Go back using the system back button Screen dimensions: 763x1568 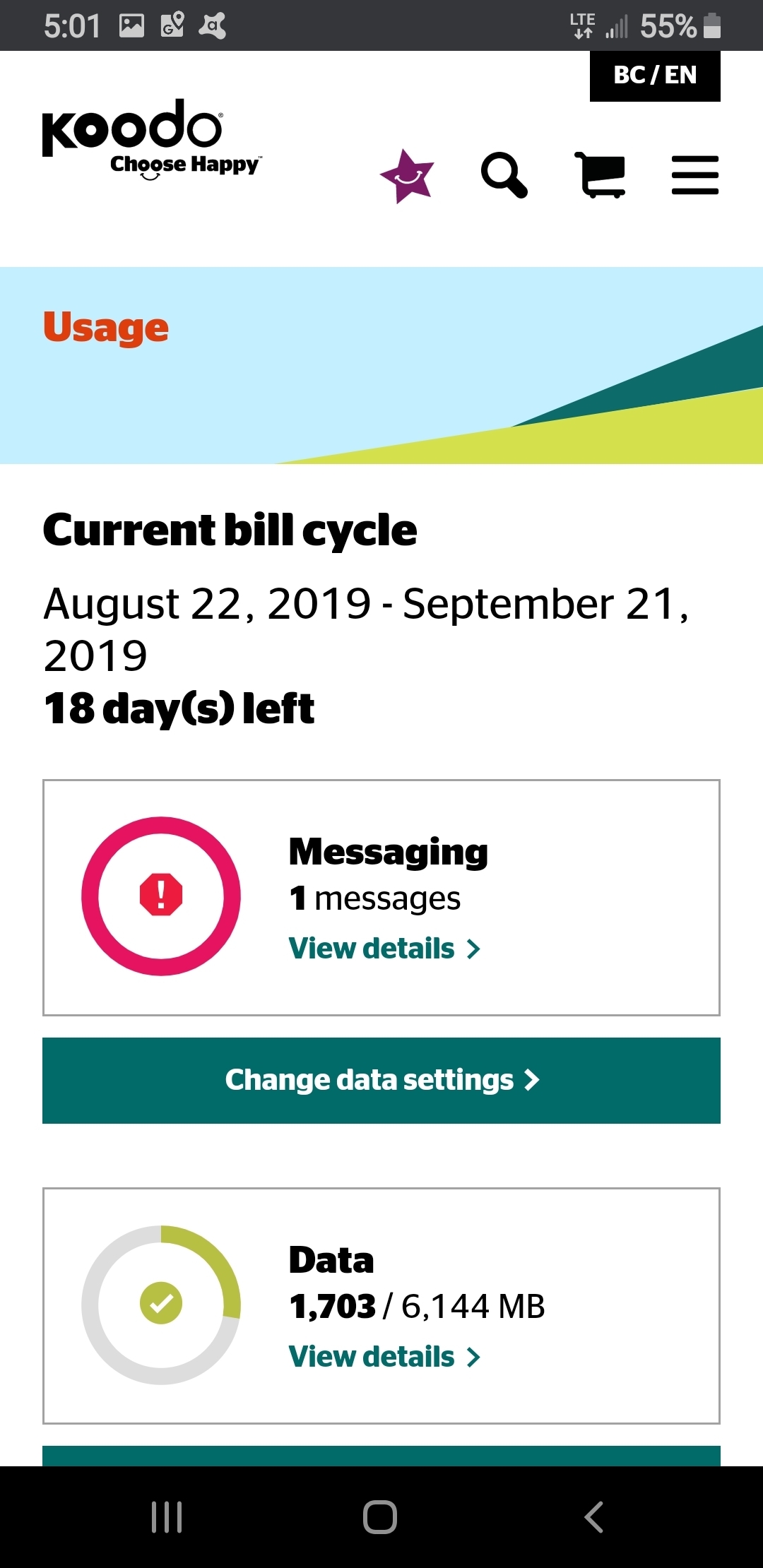click(594, 1516)
